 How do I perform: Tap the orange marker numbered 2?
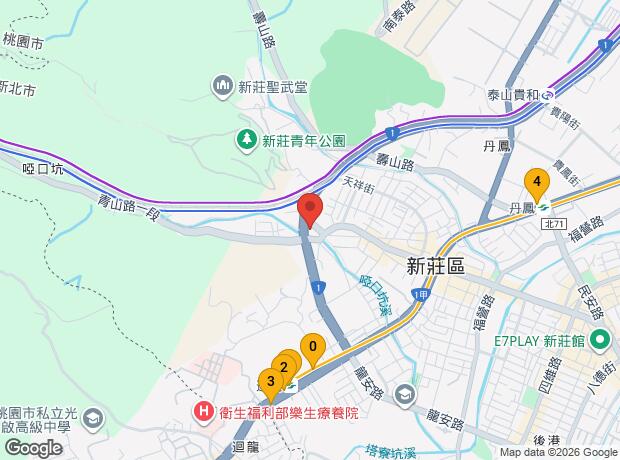click(284, 366)
